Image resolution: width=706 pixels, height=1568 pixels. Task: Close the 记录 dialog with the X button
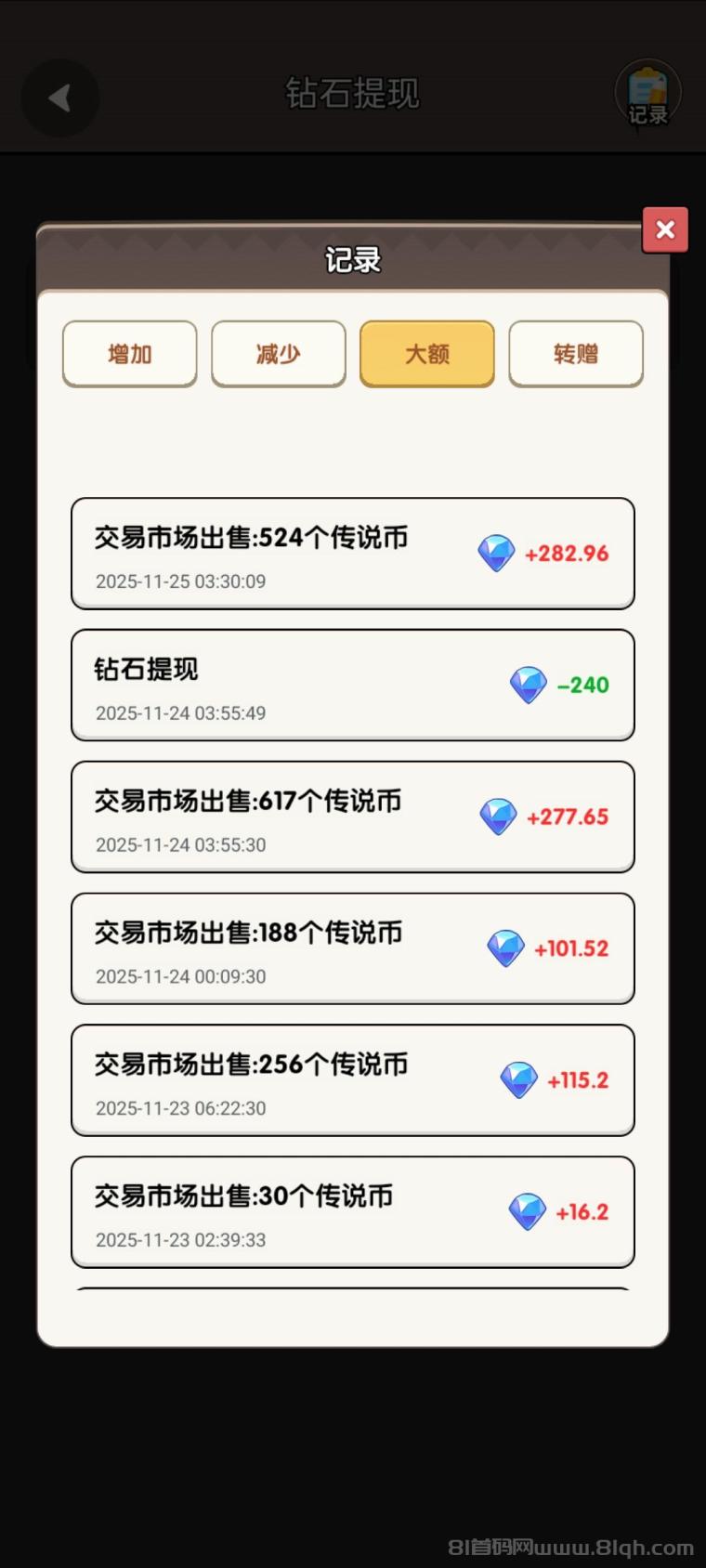pyautogui.click(x=664, y=229)
